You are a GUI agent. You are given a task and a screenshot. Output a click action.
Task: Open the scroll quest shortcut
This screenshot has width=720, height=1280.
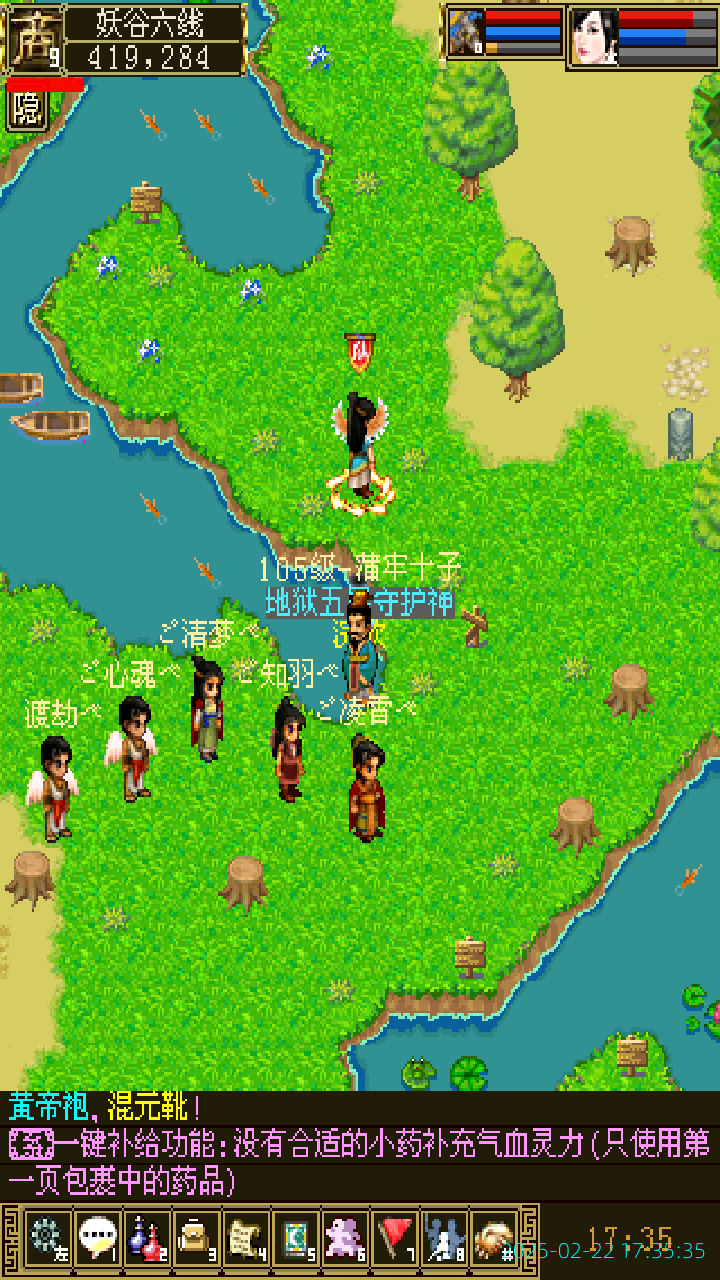pos(246,1238)
